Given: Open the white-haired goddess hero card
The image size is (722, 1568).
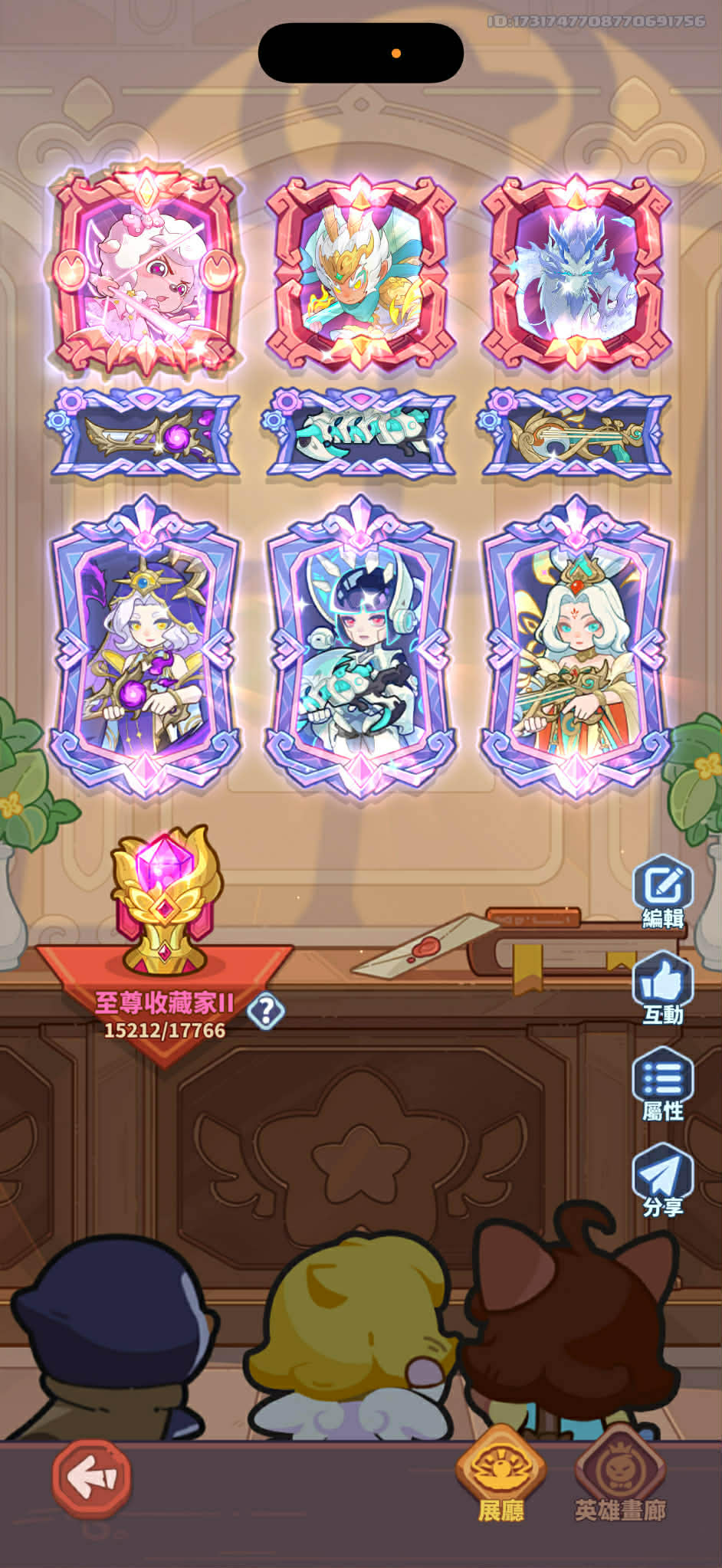Looking at the screenshot, I should 576,648.
